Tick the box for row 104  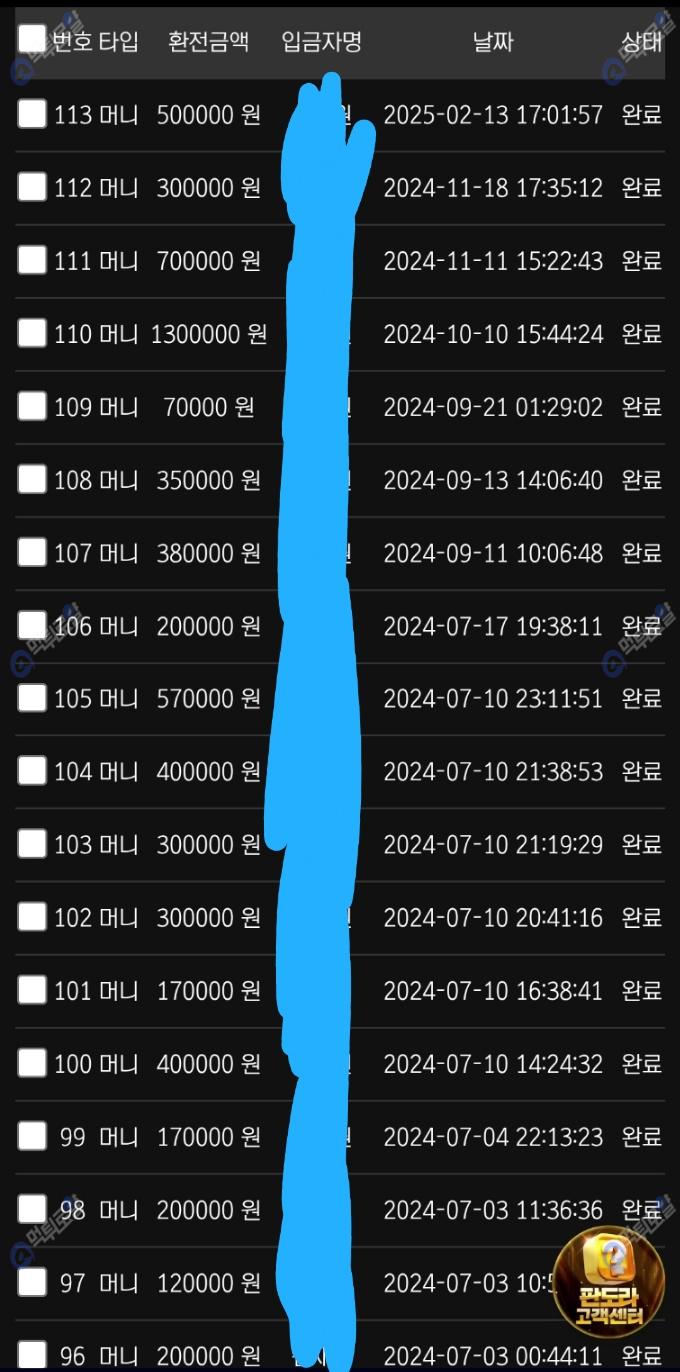(x=32, y=771)
